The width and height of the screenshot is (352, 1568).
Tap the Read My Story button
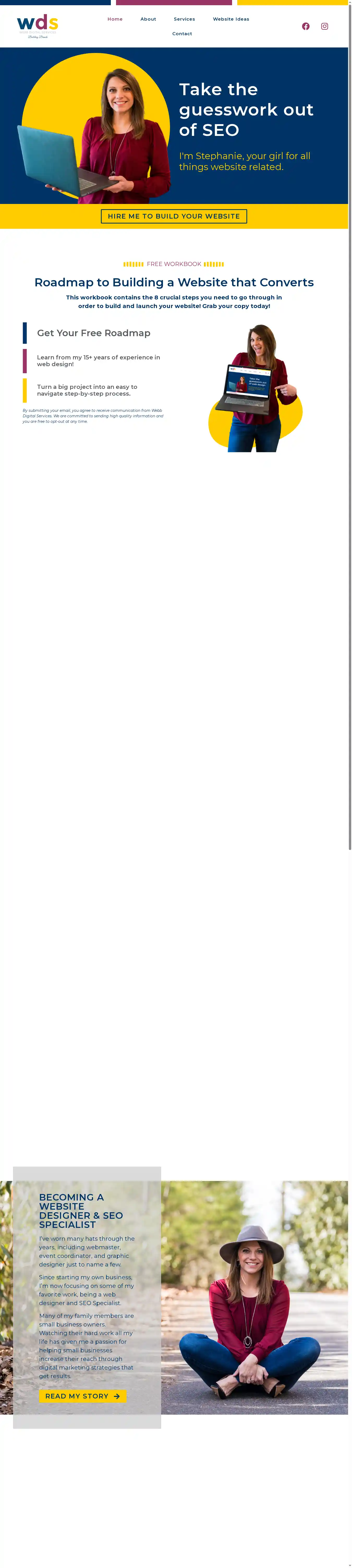coord(82,1396)
